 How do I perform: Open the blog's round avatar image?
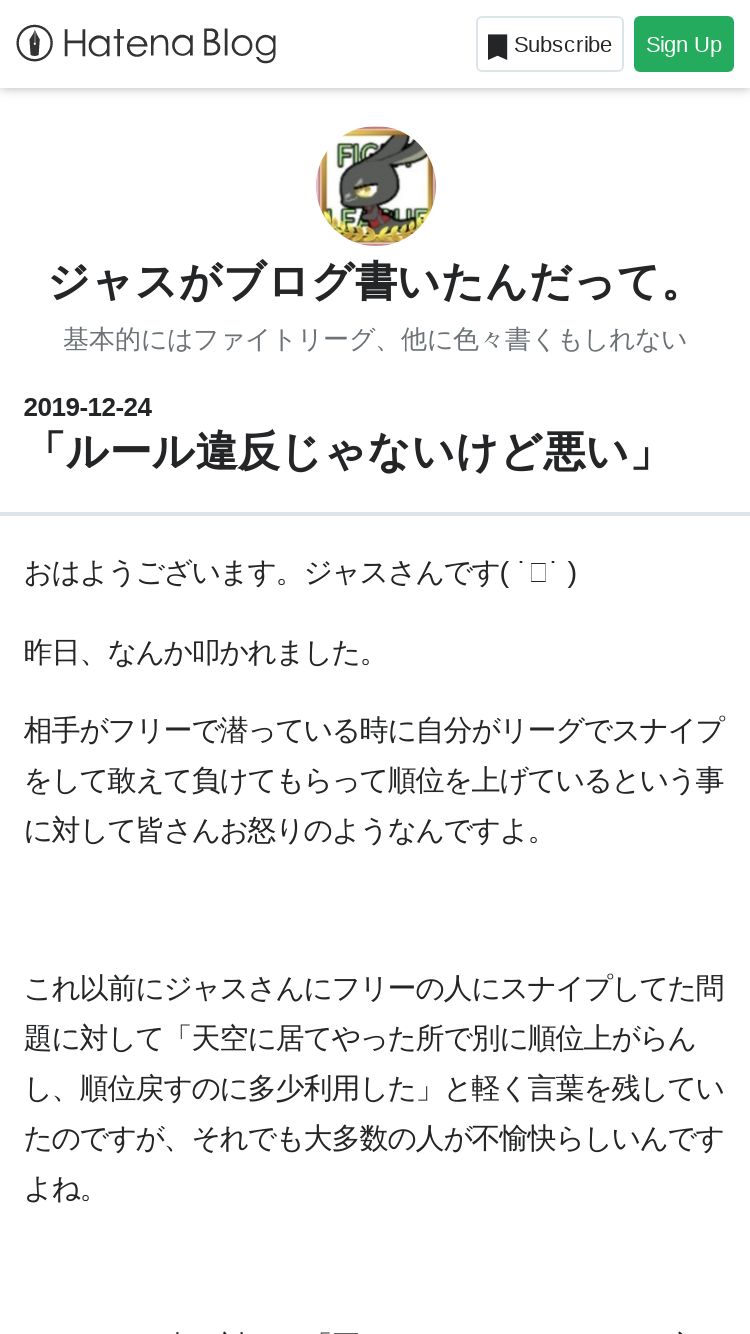point(376,186)
